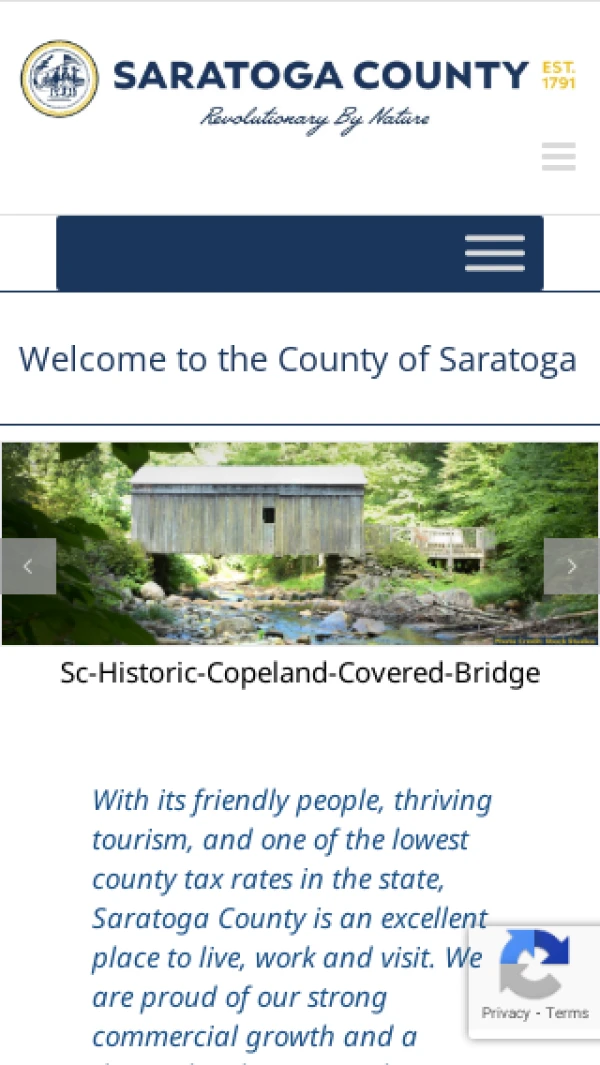Advance to next slide in the carousel
Viewport: 600px width, 1065px height.
571,566
